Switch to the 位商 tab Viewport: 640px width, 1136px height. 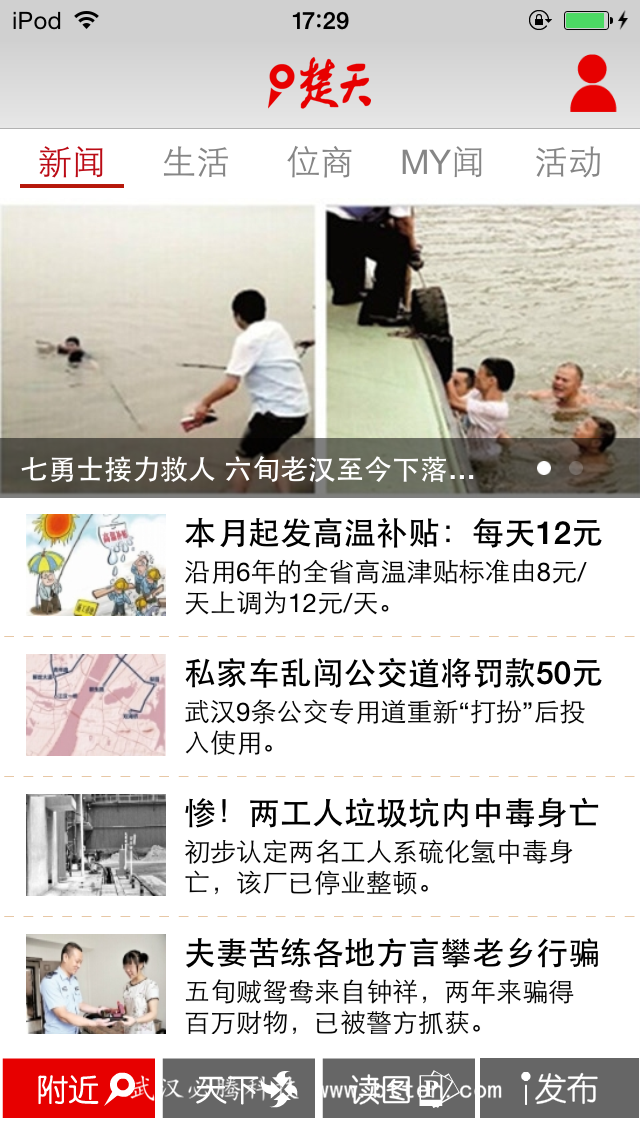point(320,162)
